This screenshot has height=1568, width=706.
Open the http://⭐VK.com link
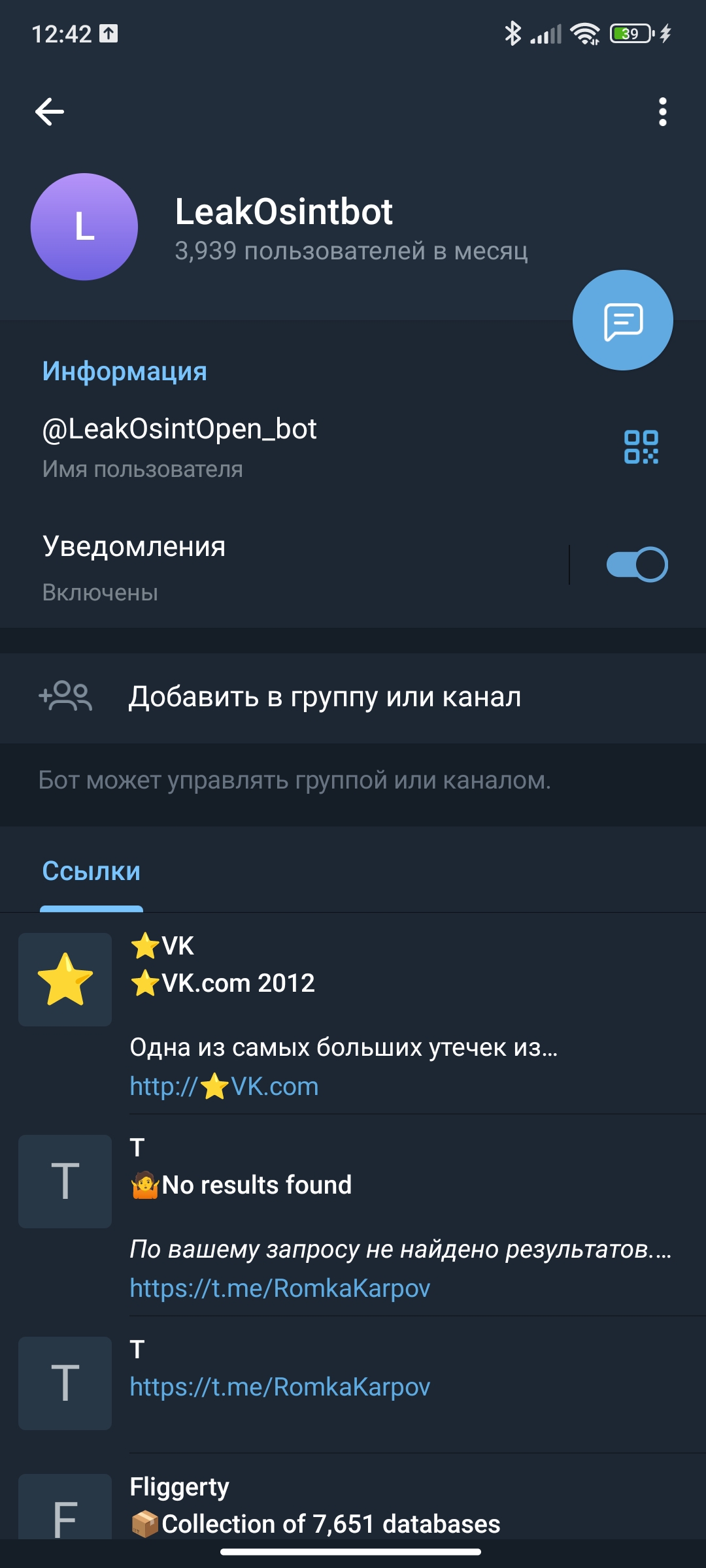(224, 1086)
